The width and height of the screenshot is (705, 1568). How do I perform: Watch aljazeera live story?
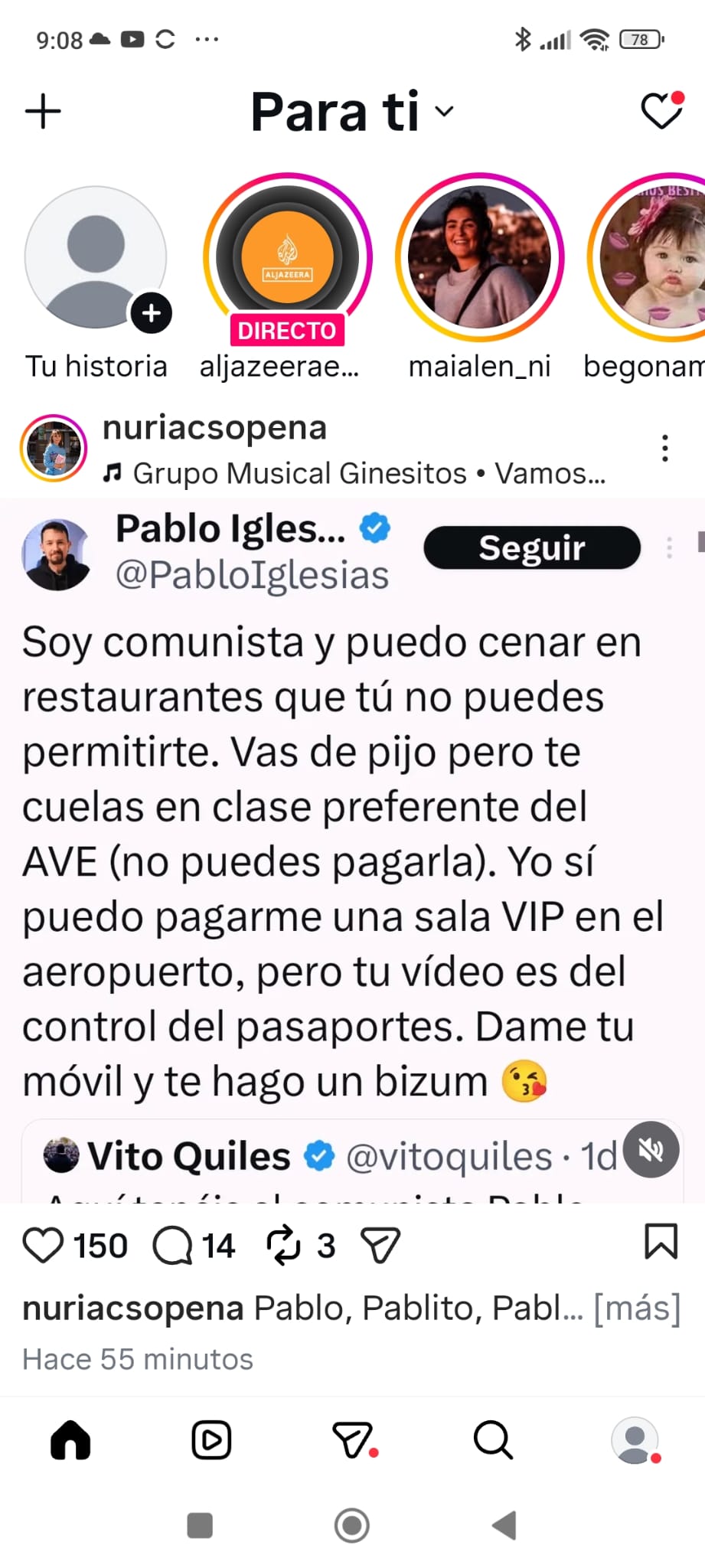tap(287, 258)
